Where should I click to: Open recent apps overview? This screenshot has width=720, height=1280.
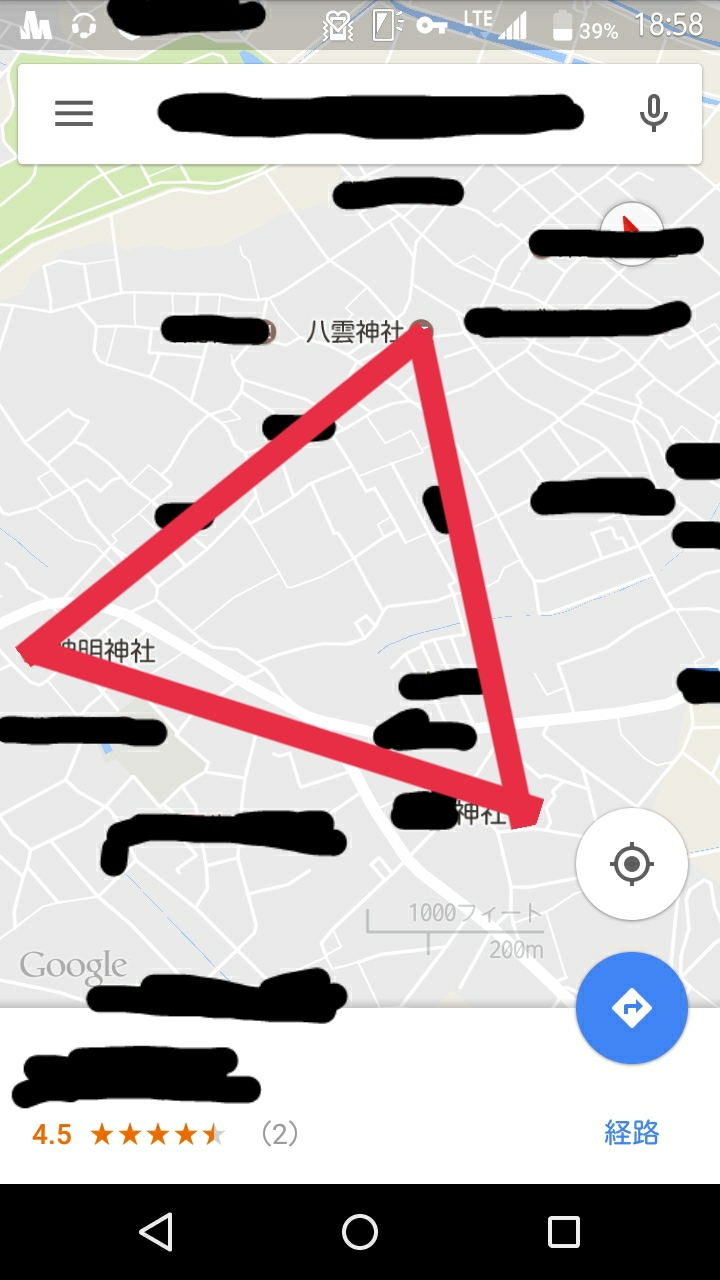point(564,1232)
